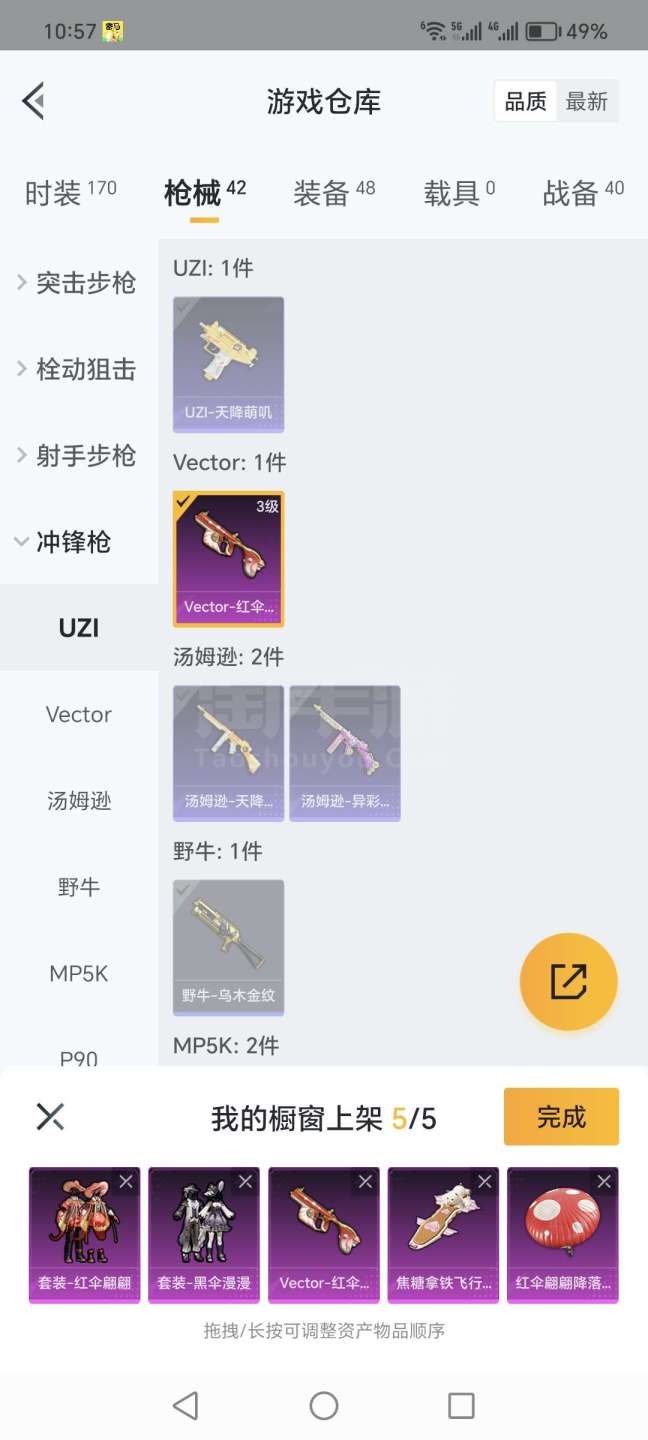Select the UZI-天降萌叽 skin
The height and width of the screenshot is (1440, 648).
[x=228, y=364]
